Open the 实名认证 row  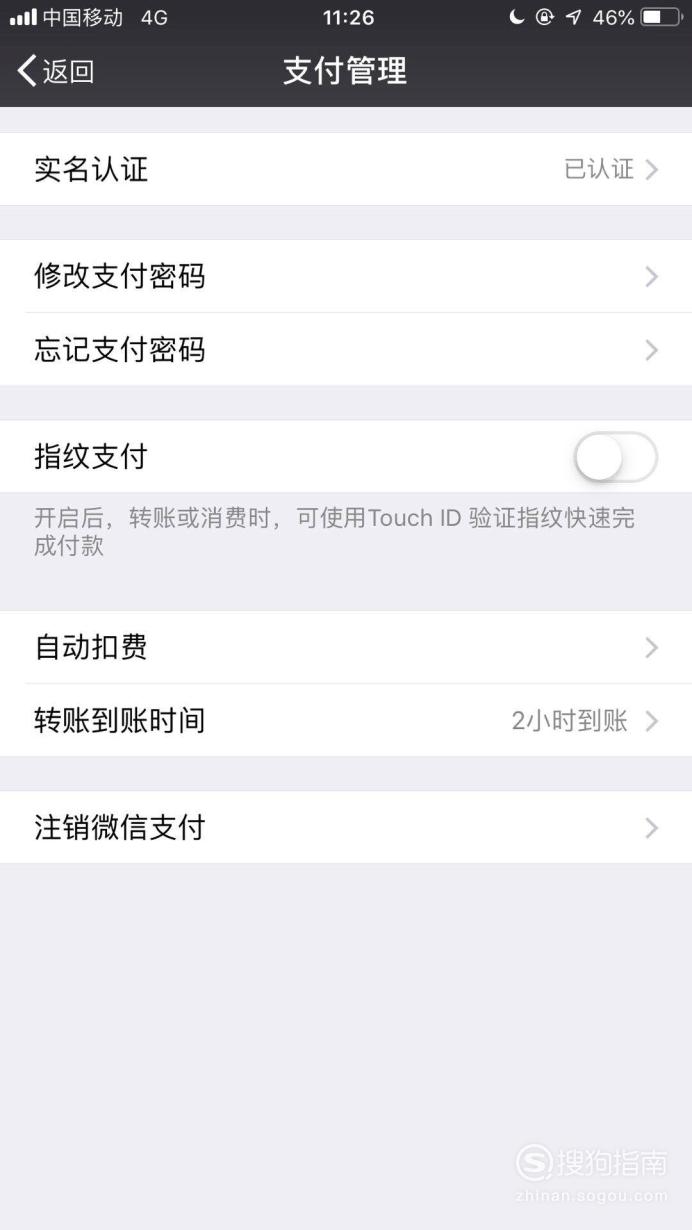coord(346,169)
